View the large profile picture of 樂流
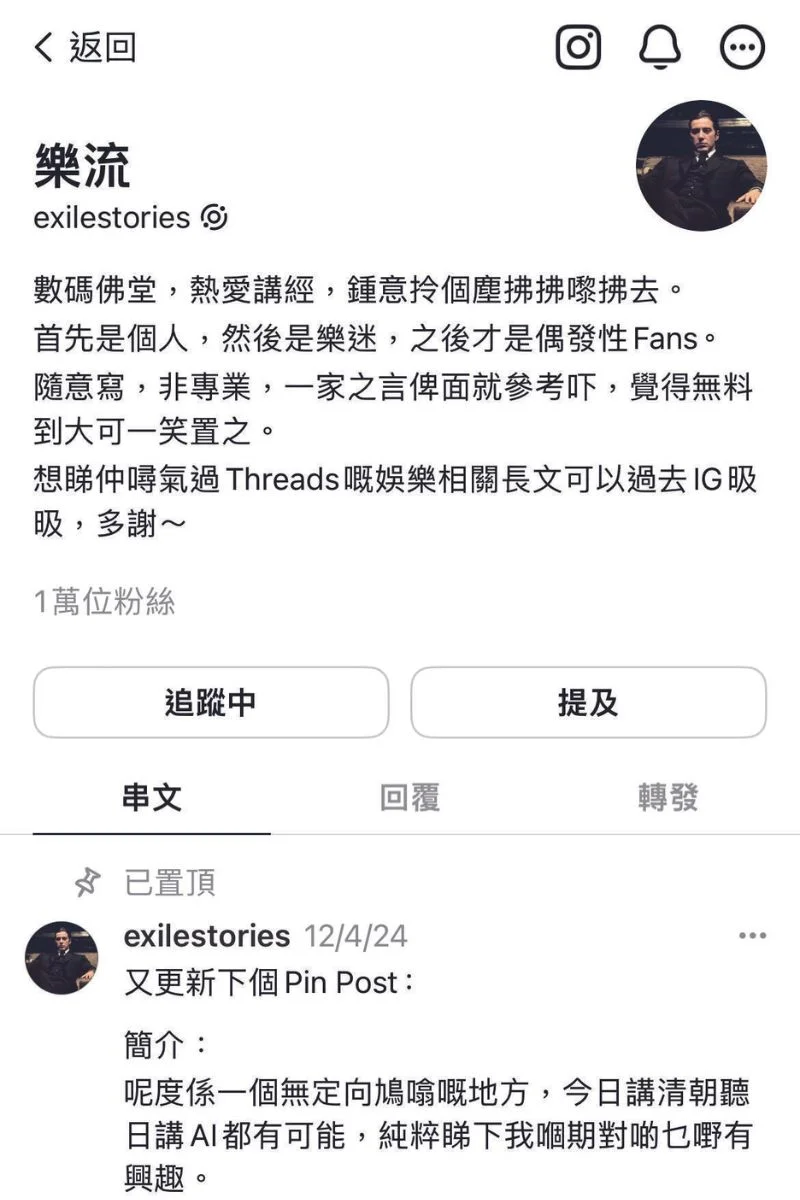Image resolution: width=800 pixels, height=1200 pixels. click(701, 165)
